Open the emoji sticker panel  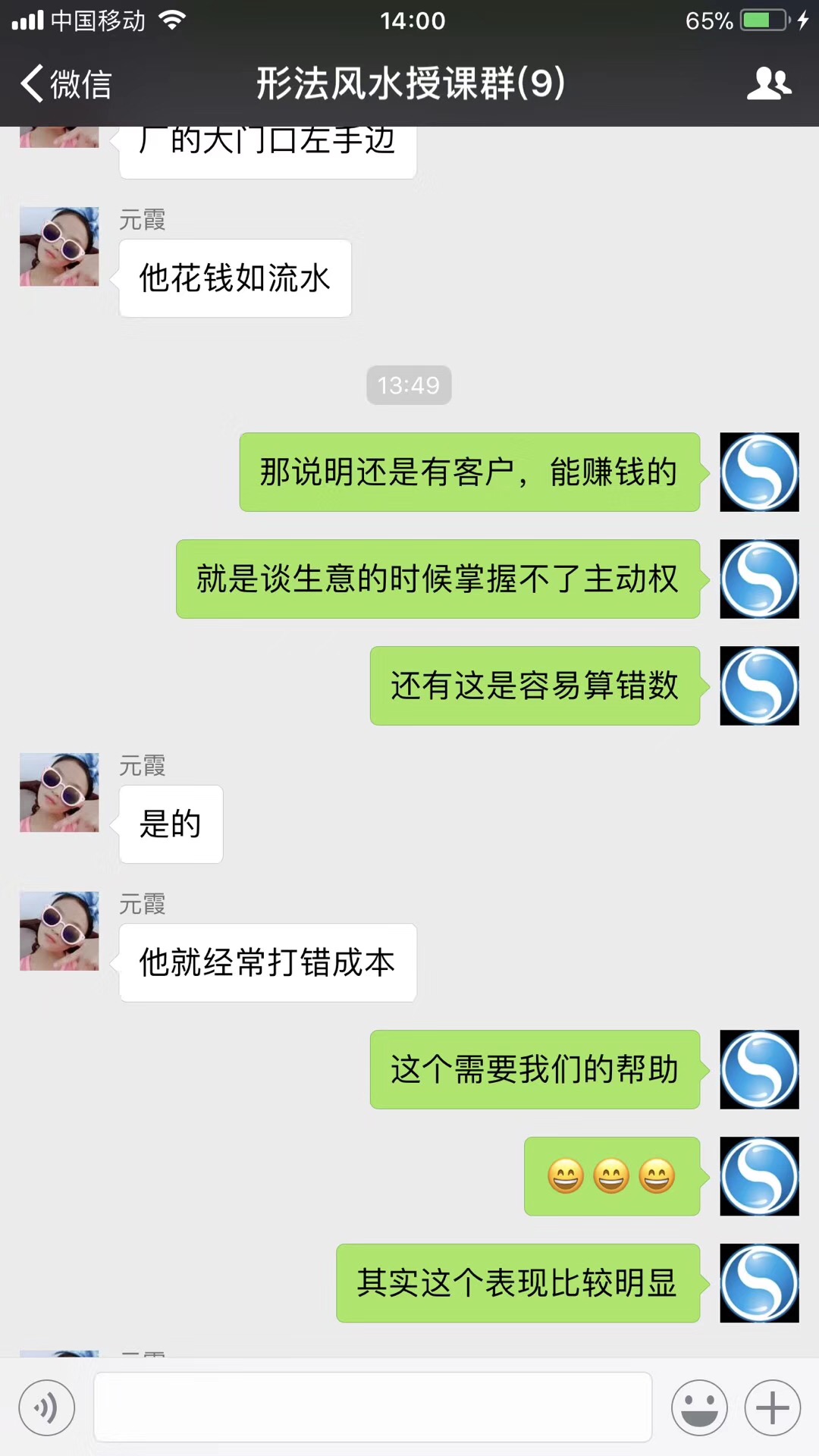click(x=699, y=1407)
